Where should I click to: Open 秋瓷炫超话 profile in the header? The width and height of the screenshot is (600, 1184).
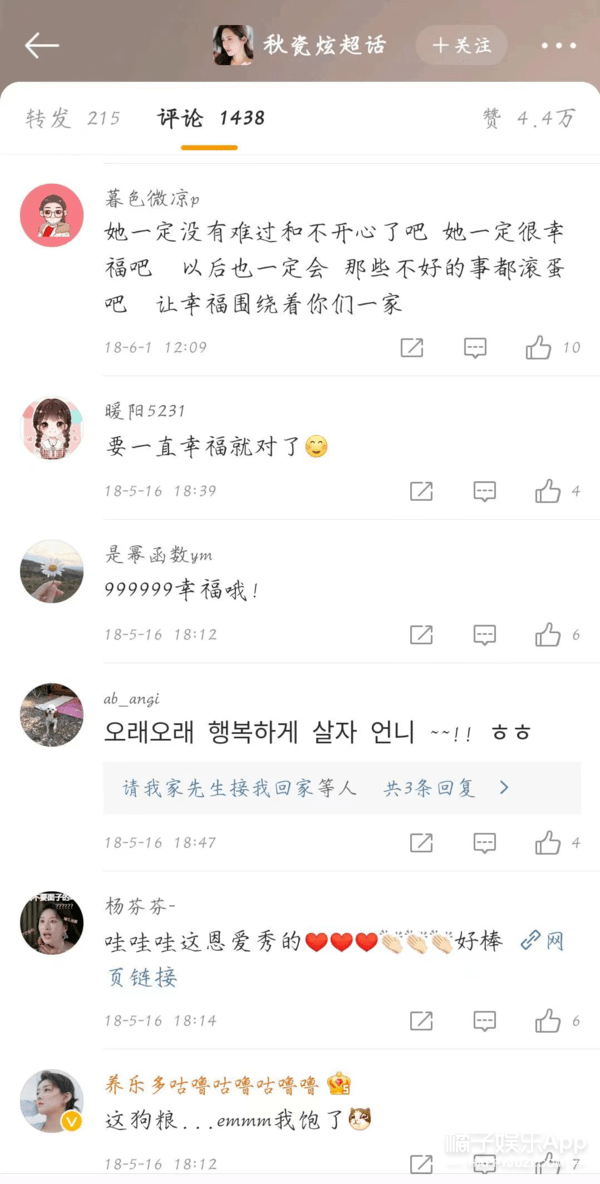point(300,45)
